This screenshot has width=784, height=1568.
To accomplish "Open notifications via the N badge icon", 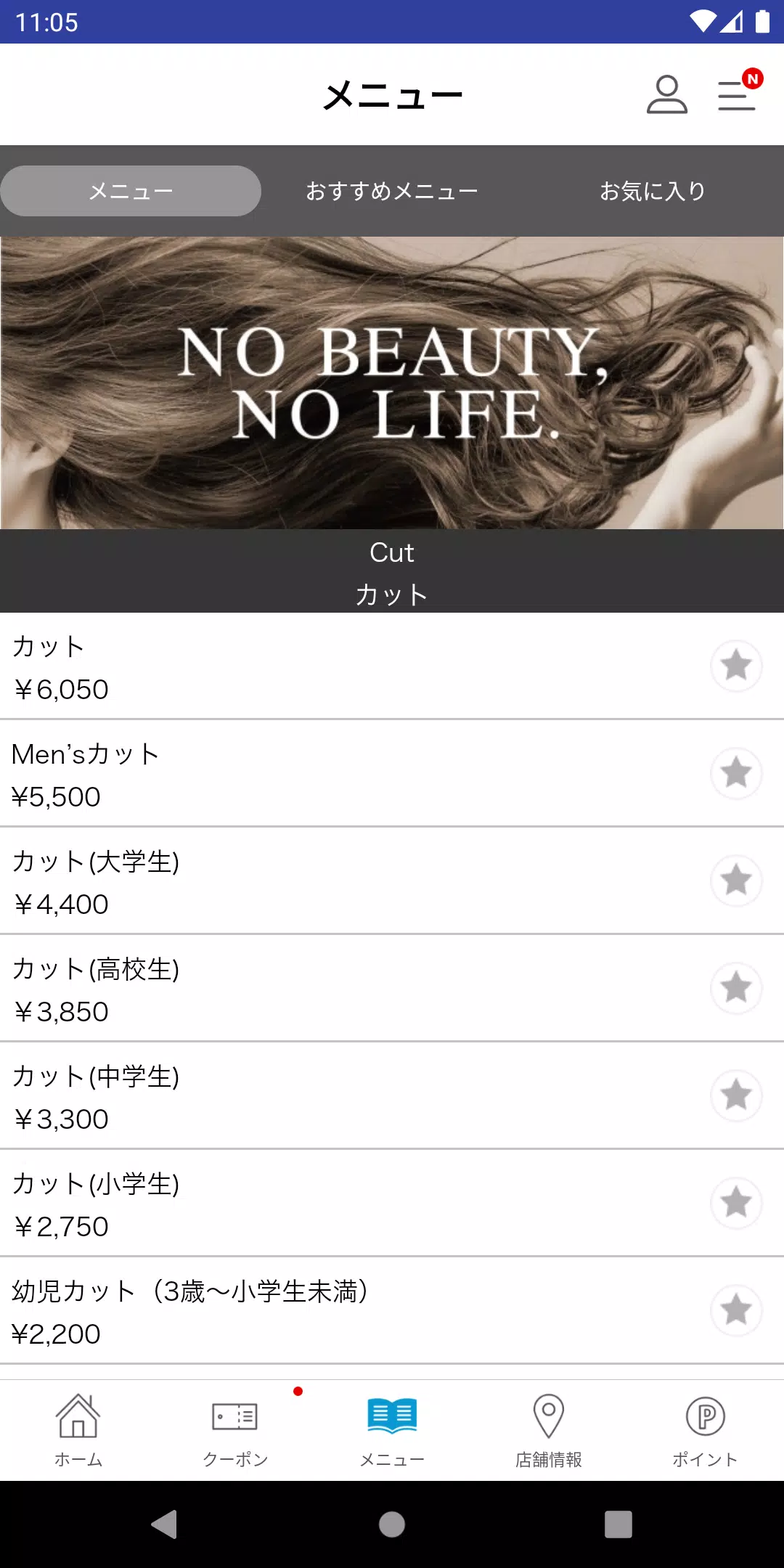I will point(736,95).
